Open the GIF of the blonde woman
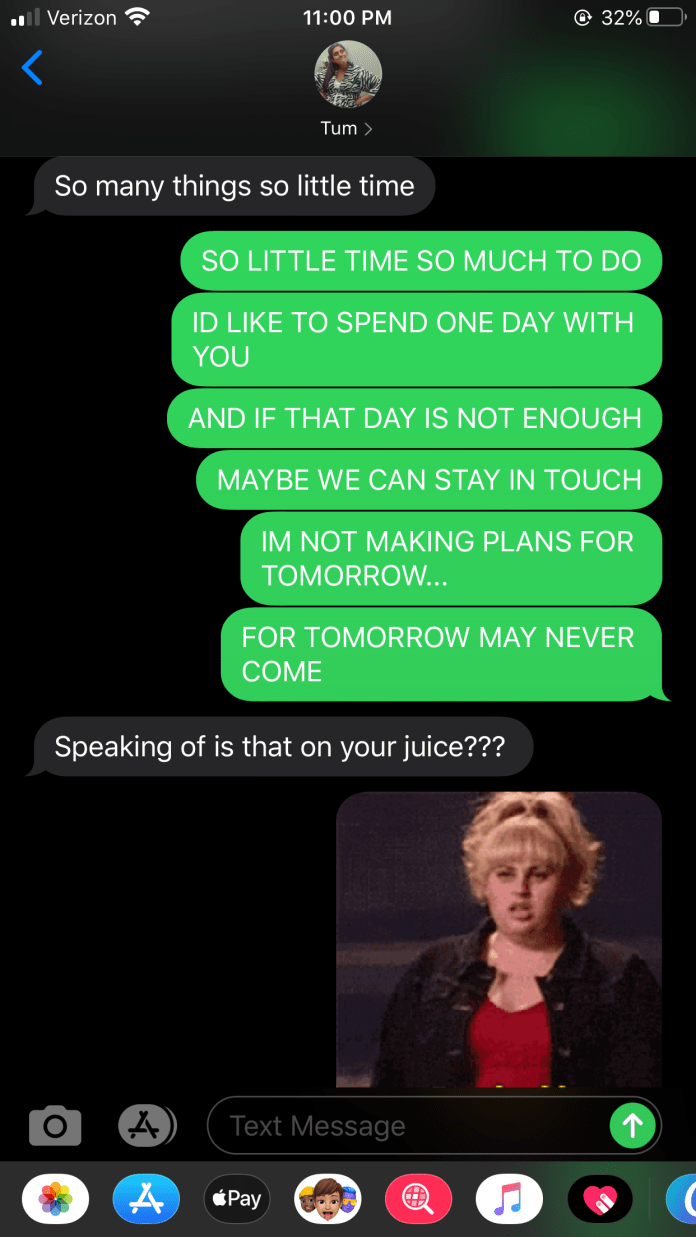This screenshot has height=1237, width=696. (498, 938)
